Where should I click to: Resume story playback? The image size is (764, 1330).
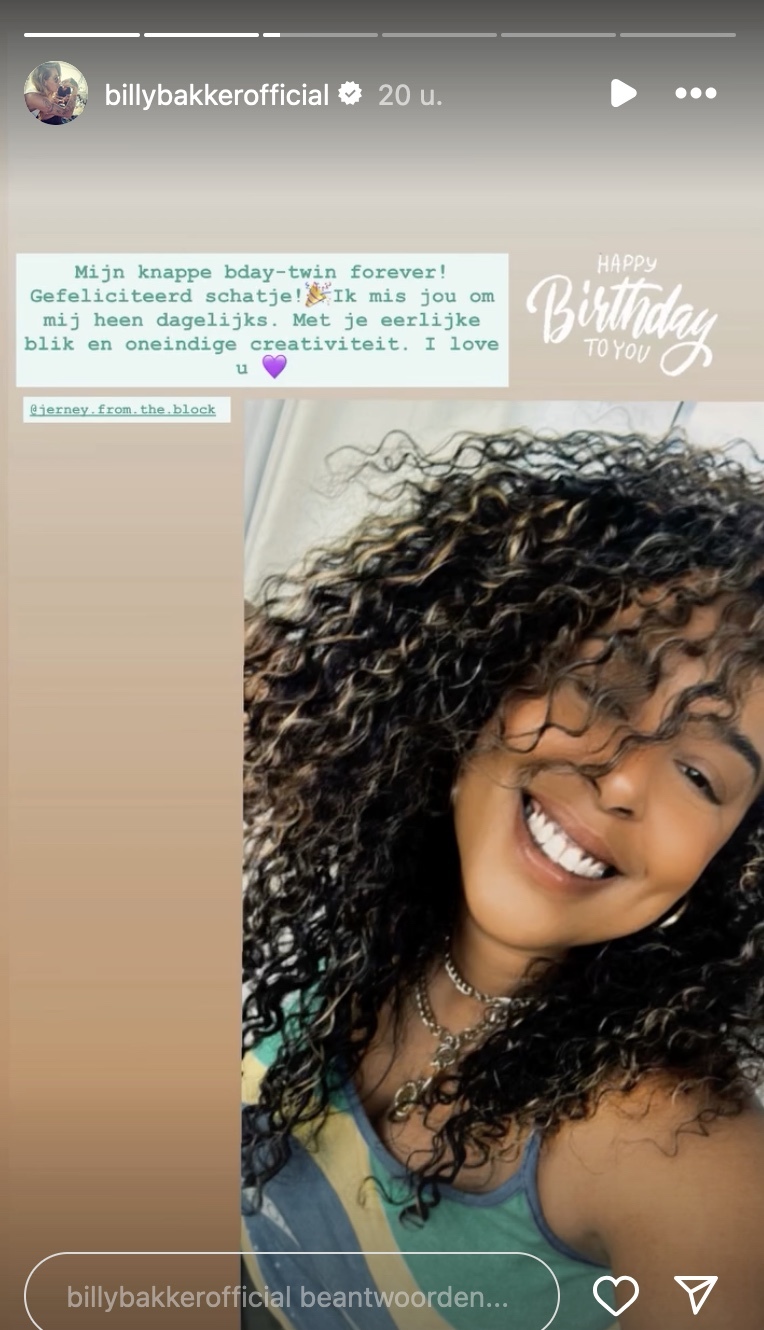coord(623,93)
